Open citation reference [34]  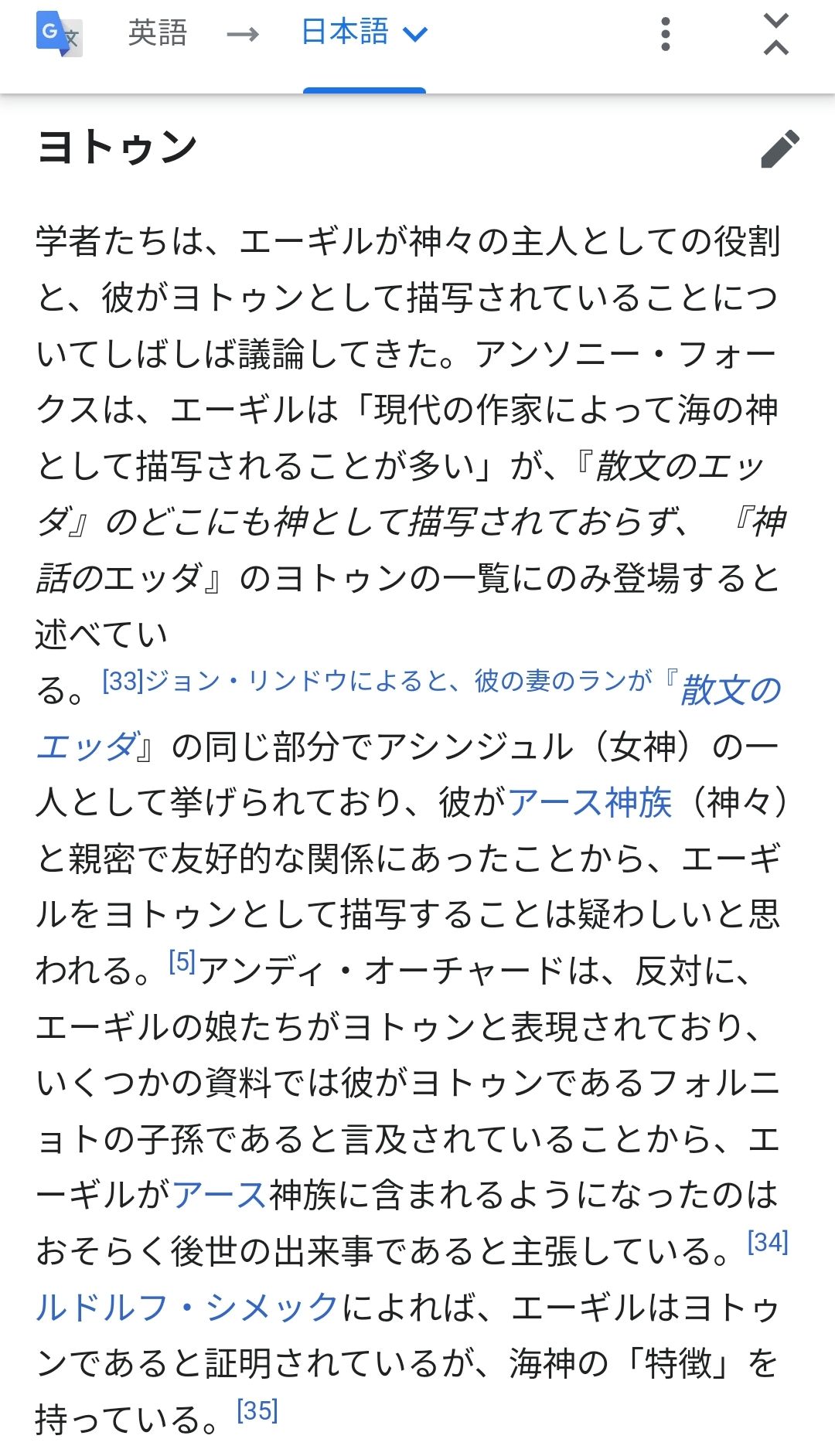click(x=767, y=1242)
